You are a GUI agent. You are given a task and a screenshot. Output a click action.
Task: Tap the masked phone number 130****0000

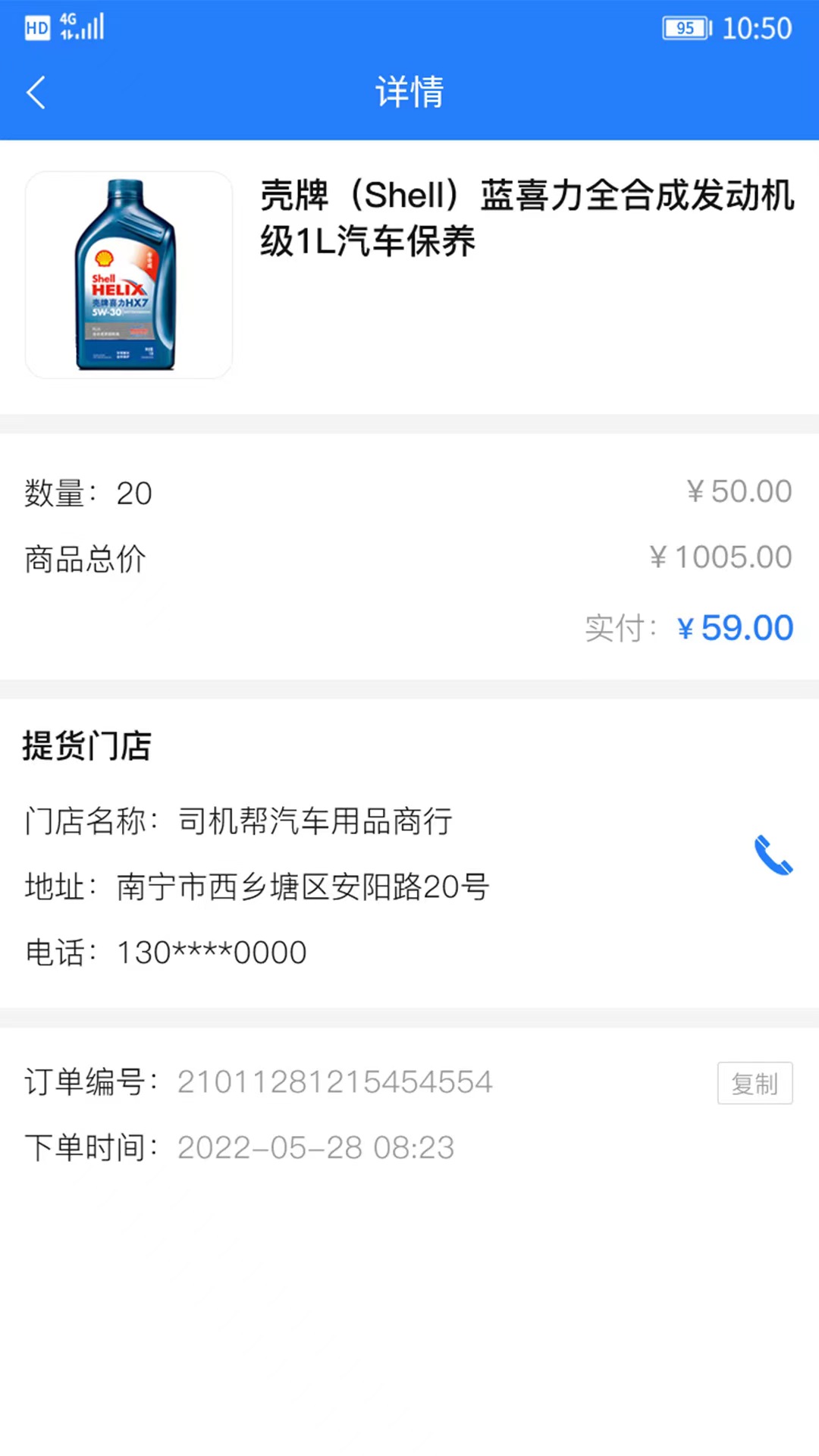point(210,952)
